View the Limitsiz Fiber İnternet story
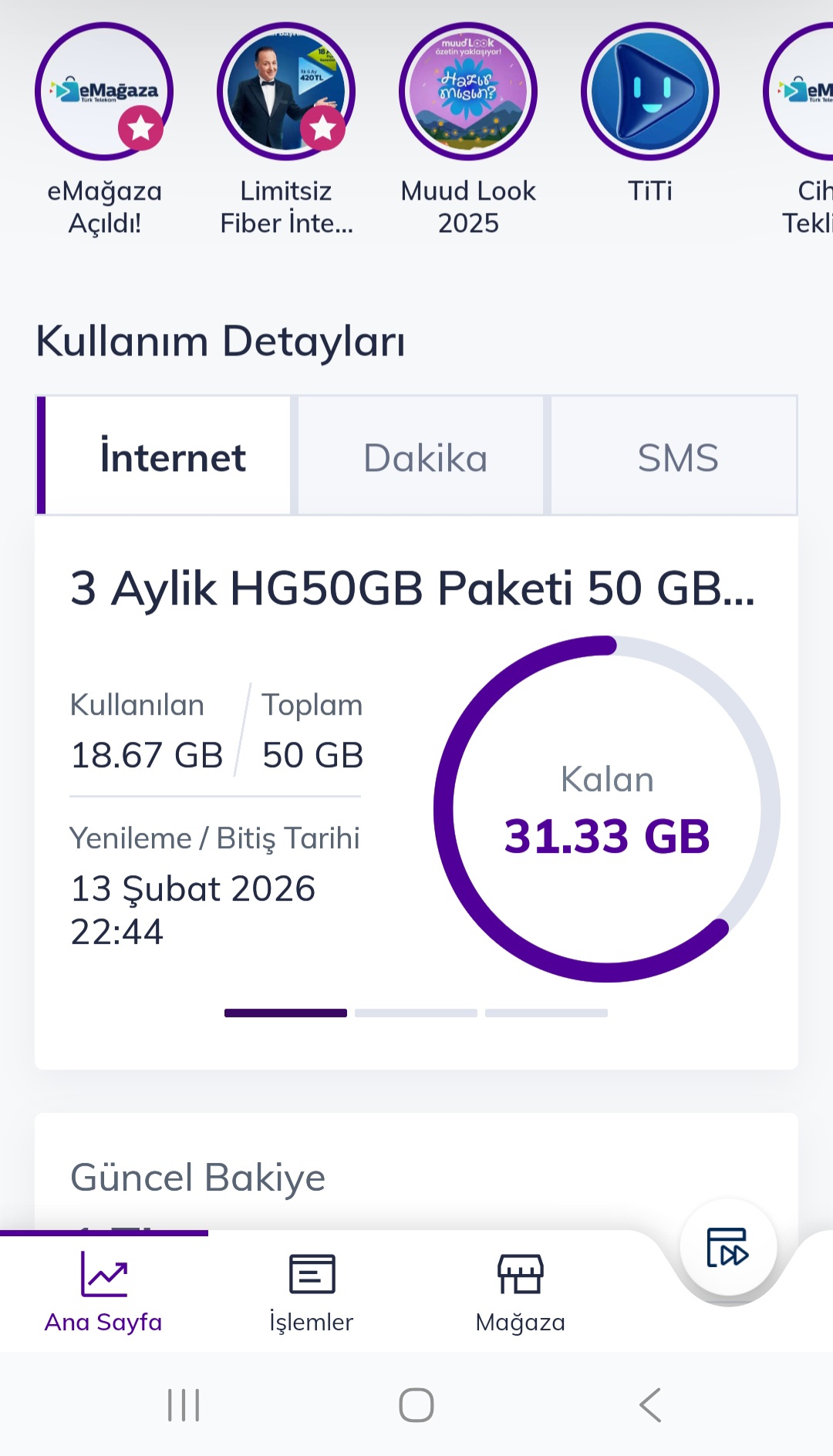 [x=286, y=92]
